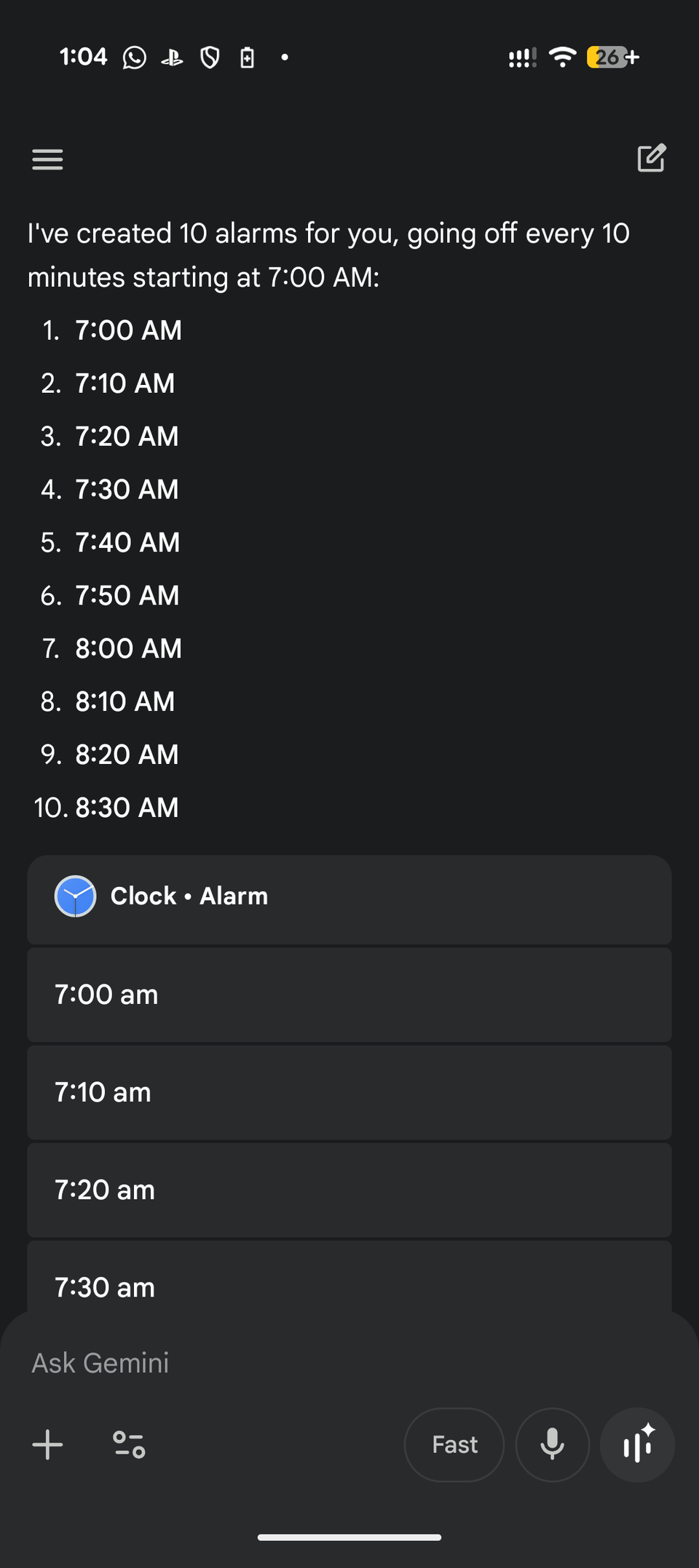Activate the microphone for voice input
Viewport: 699px width, 1568px height.
coord(552,1445)
